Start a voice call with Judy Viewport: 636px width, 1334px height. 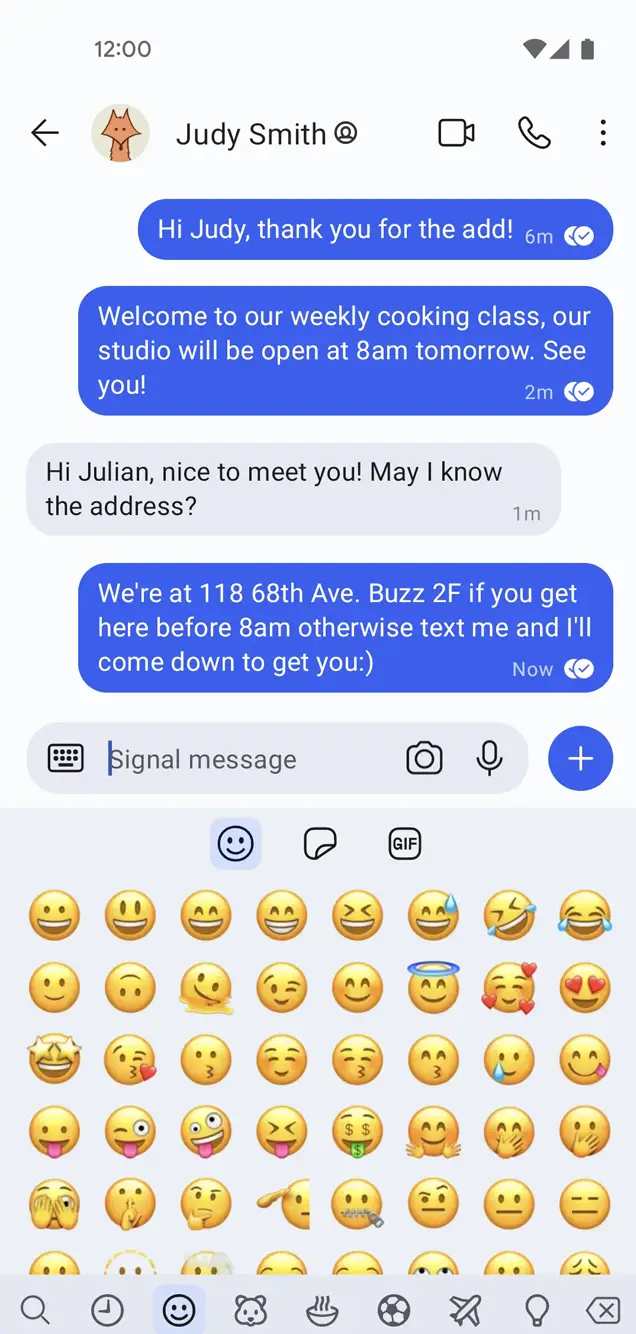534,133
